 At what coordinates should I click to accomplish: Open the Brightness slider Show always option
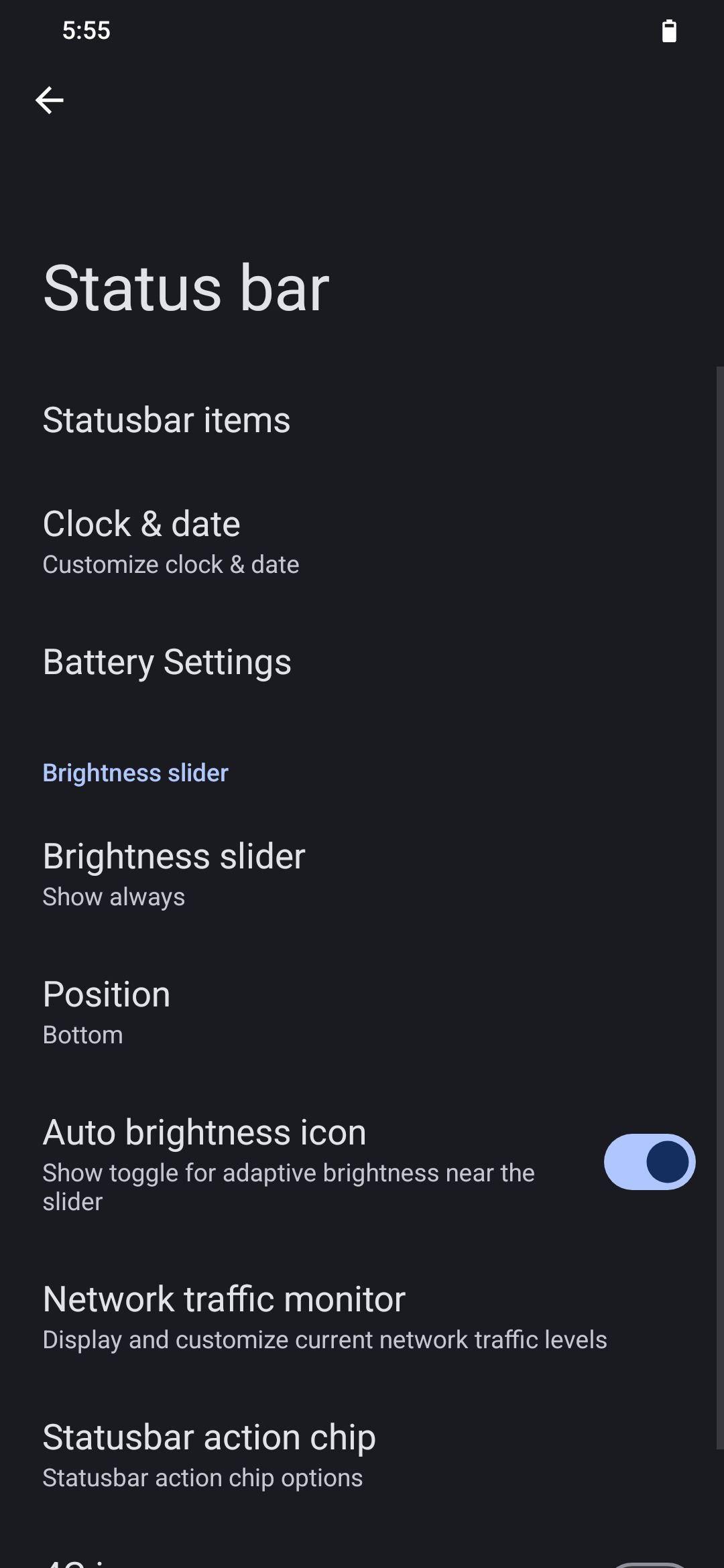[x=362, y=874]
